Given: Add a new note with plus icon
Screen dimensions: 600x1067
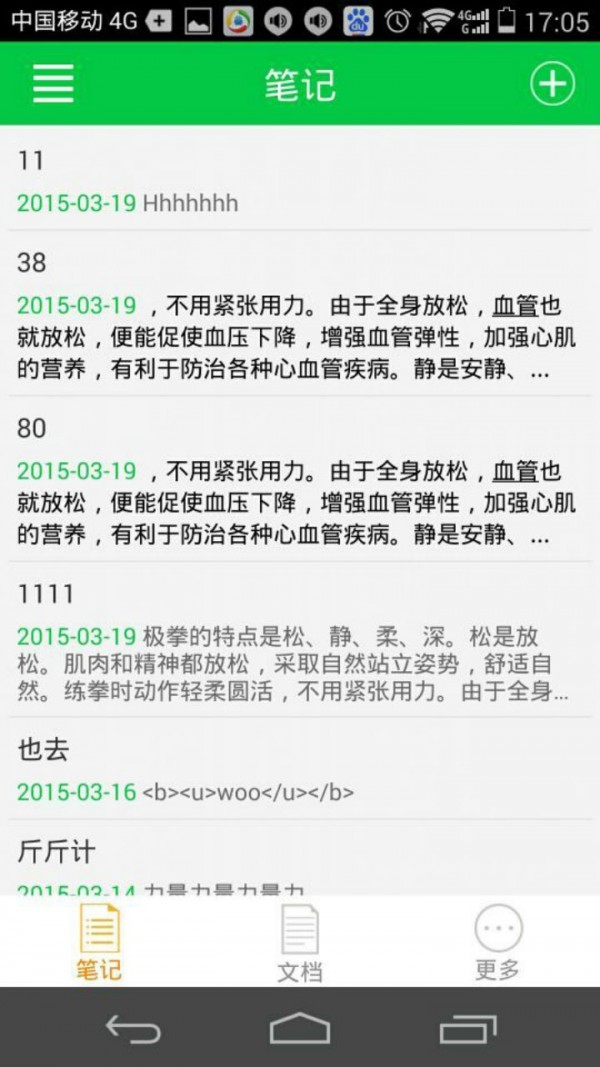Looking at the screenshot, I should pos(552,84).
